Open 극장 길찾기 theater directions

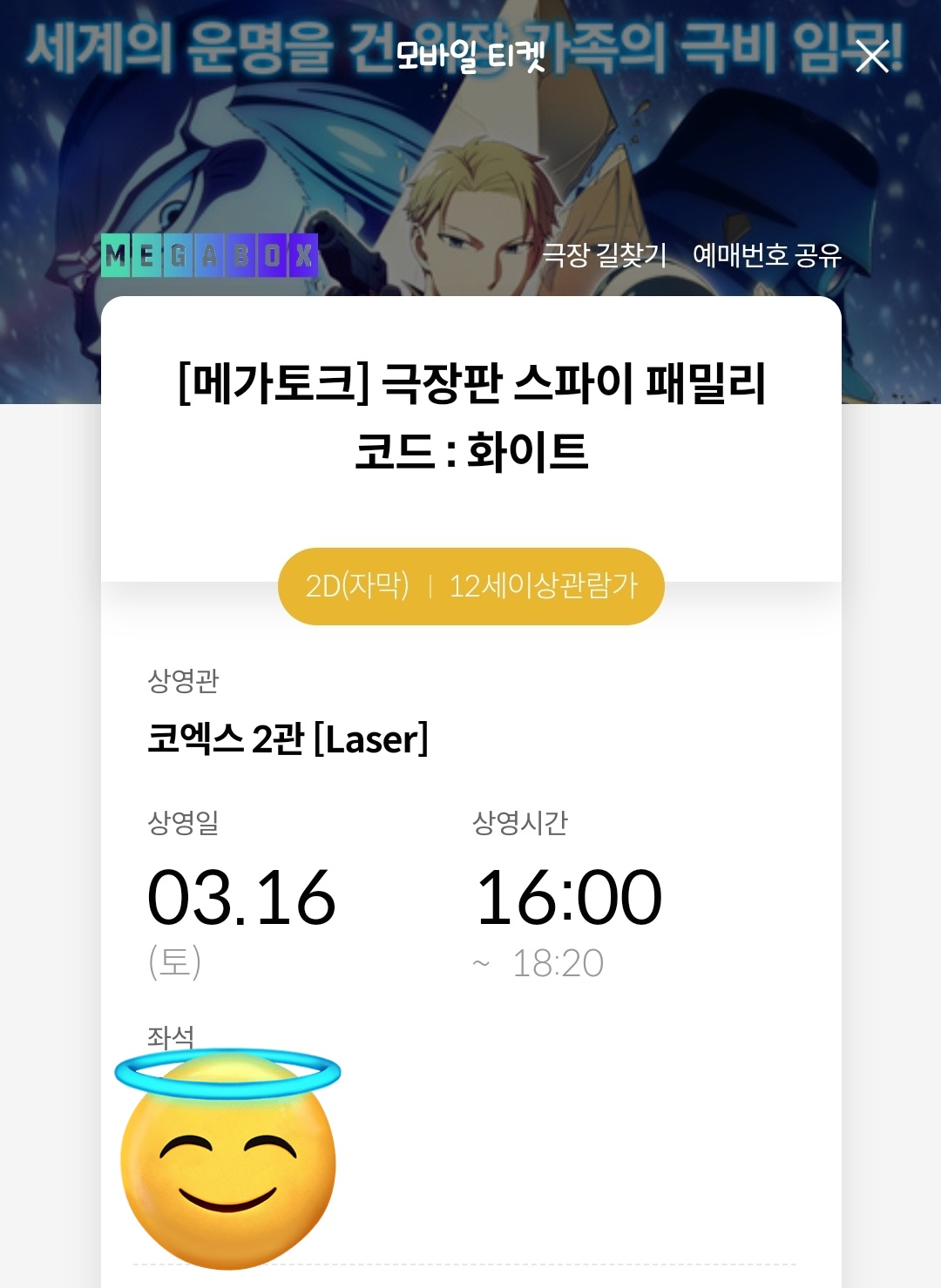604,255
